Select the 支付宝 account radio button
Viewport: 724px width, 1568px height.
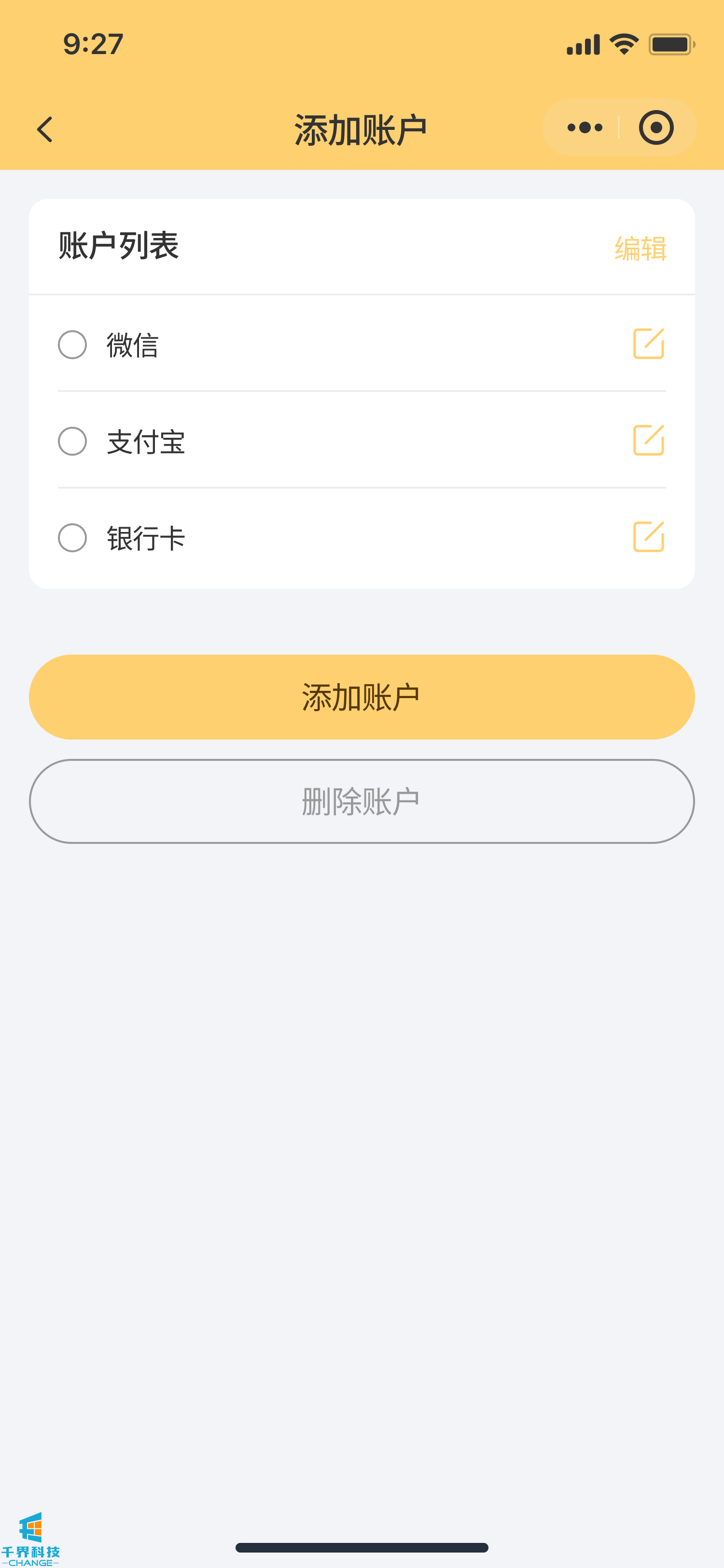[x=72, y=441]
